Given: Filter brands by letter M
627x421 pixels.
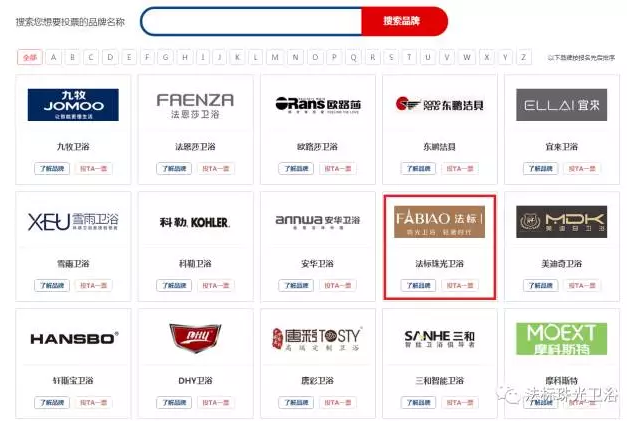Looking at the screenshot, I should (276, 57).
